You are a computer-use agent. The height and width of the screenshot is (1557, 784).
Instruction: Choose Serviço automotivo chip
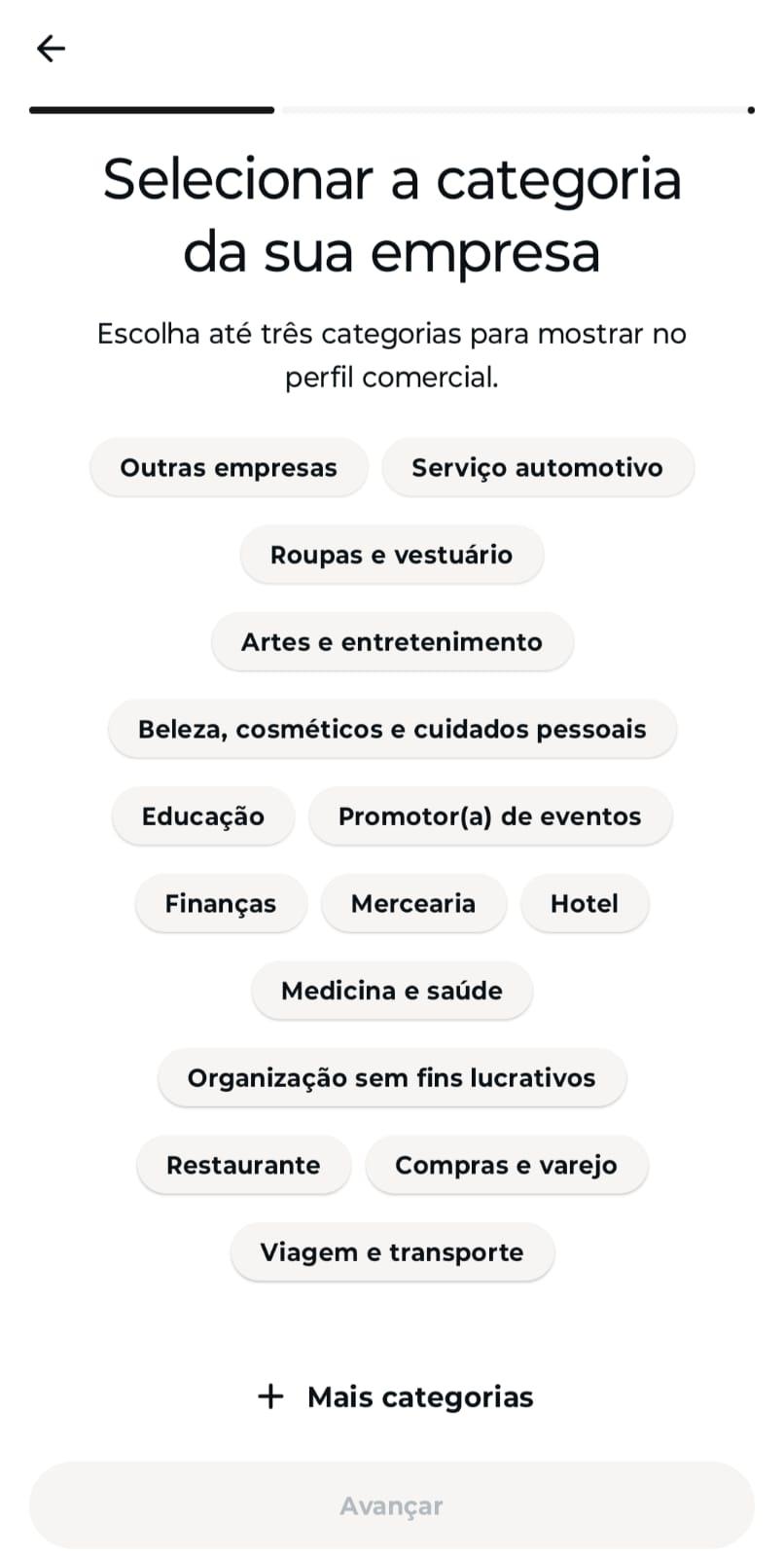(537, 467)
